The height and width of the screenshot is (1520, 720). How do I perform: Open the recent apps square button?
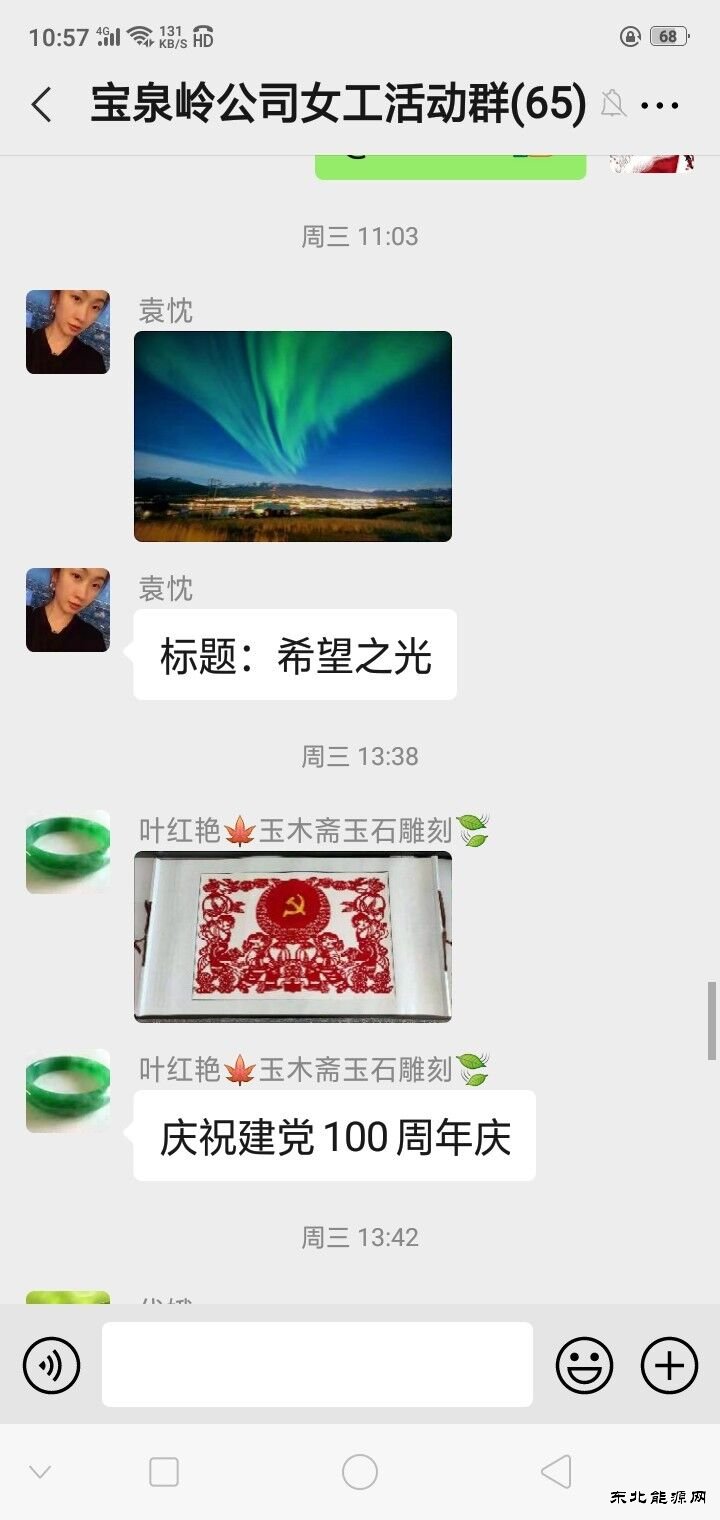click(164, 1472)
